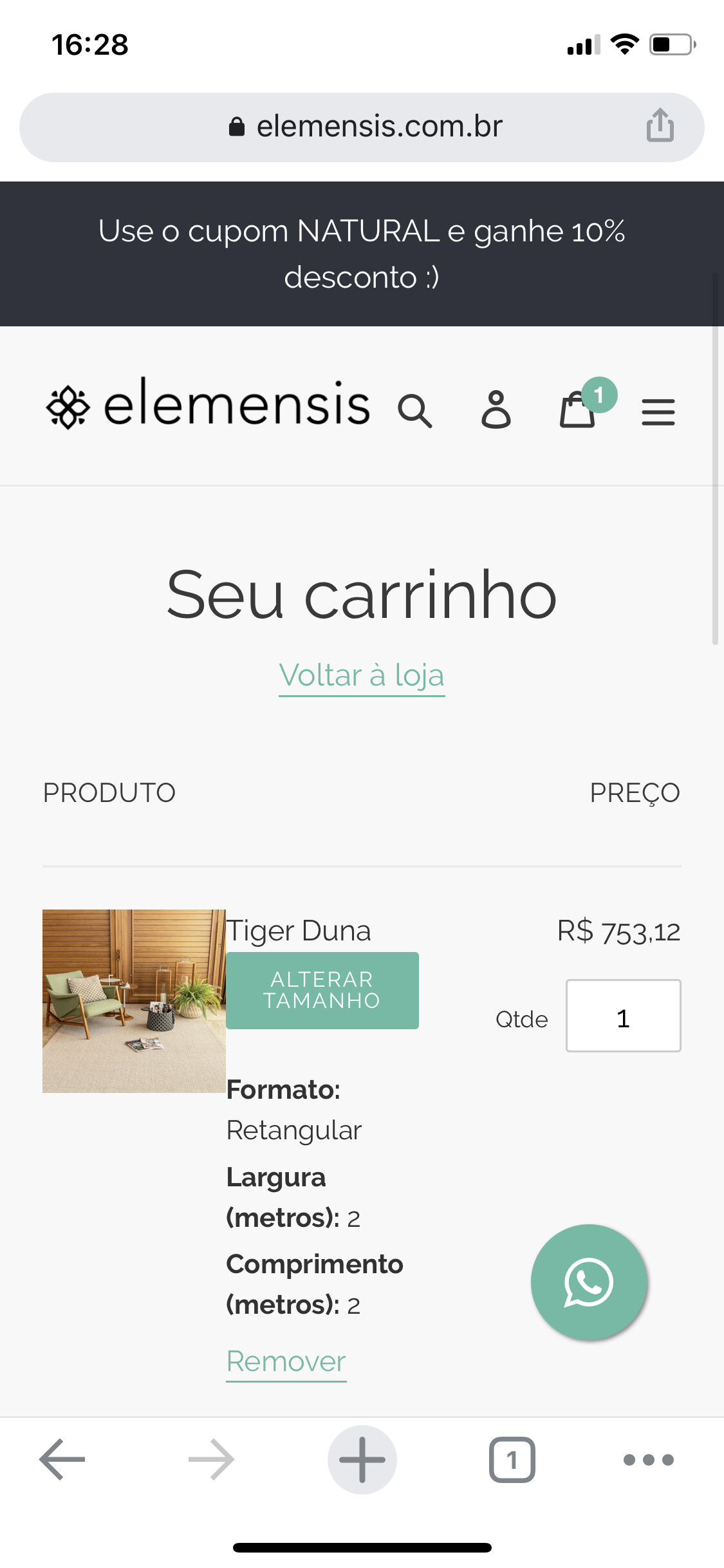Open the browser's three-dot menu

648,1459
